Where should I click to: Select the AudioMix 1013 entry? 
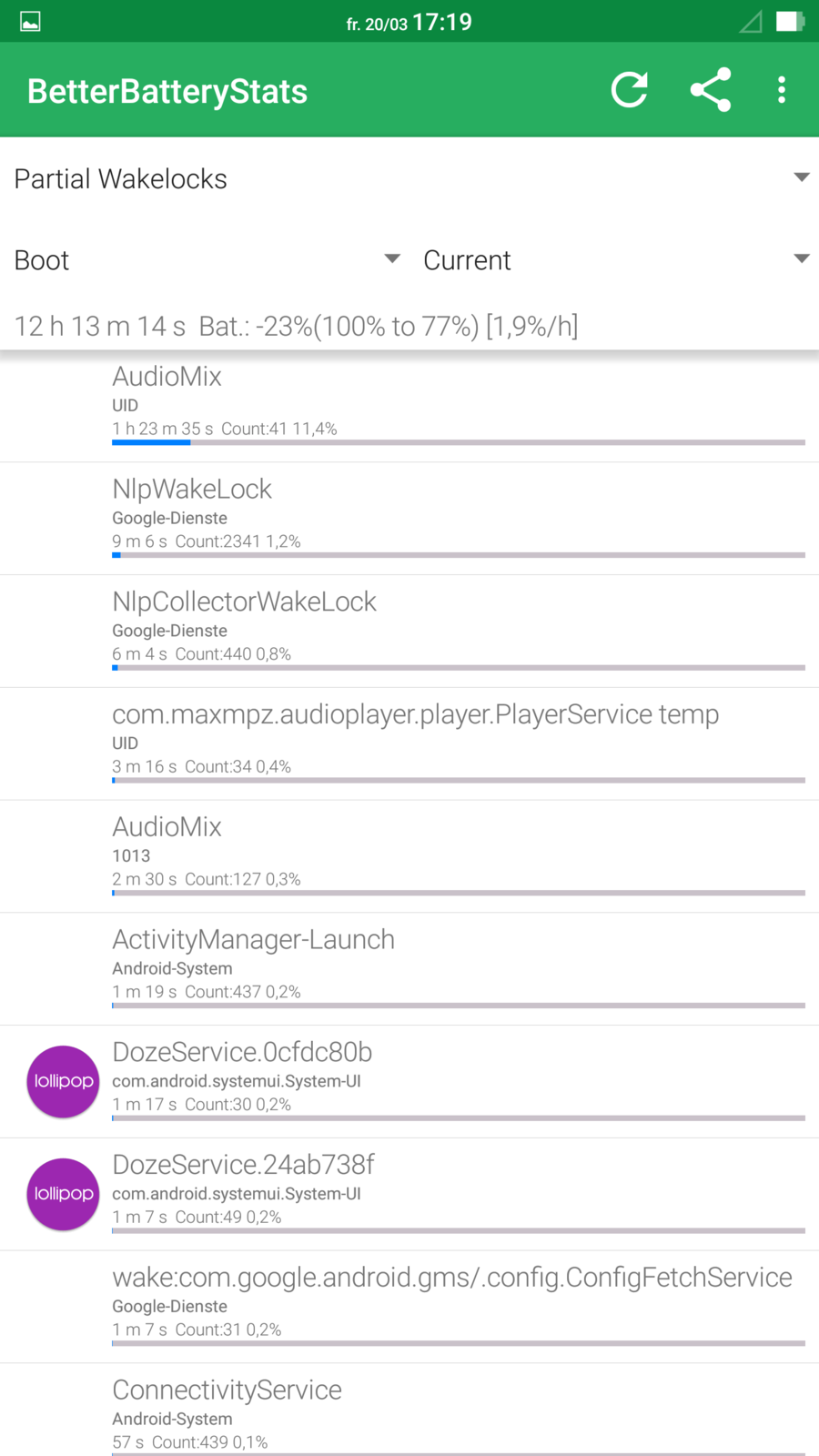(x=409, y=856)
